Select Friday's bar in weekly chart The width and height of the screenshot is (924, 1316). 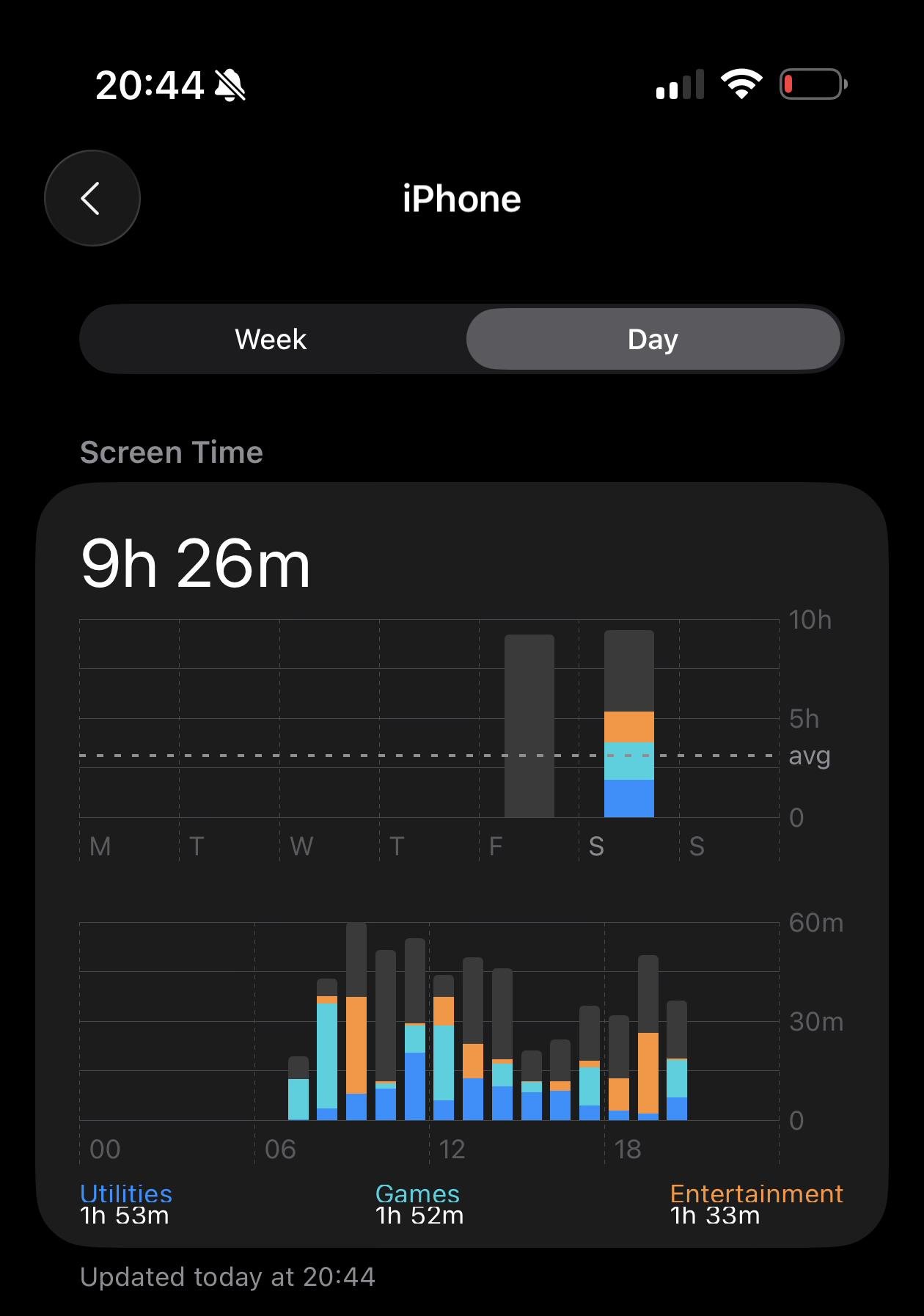529,726
